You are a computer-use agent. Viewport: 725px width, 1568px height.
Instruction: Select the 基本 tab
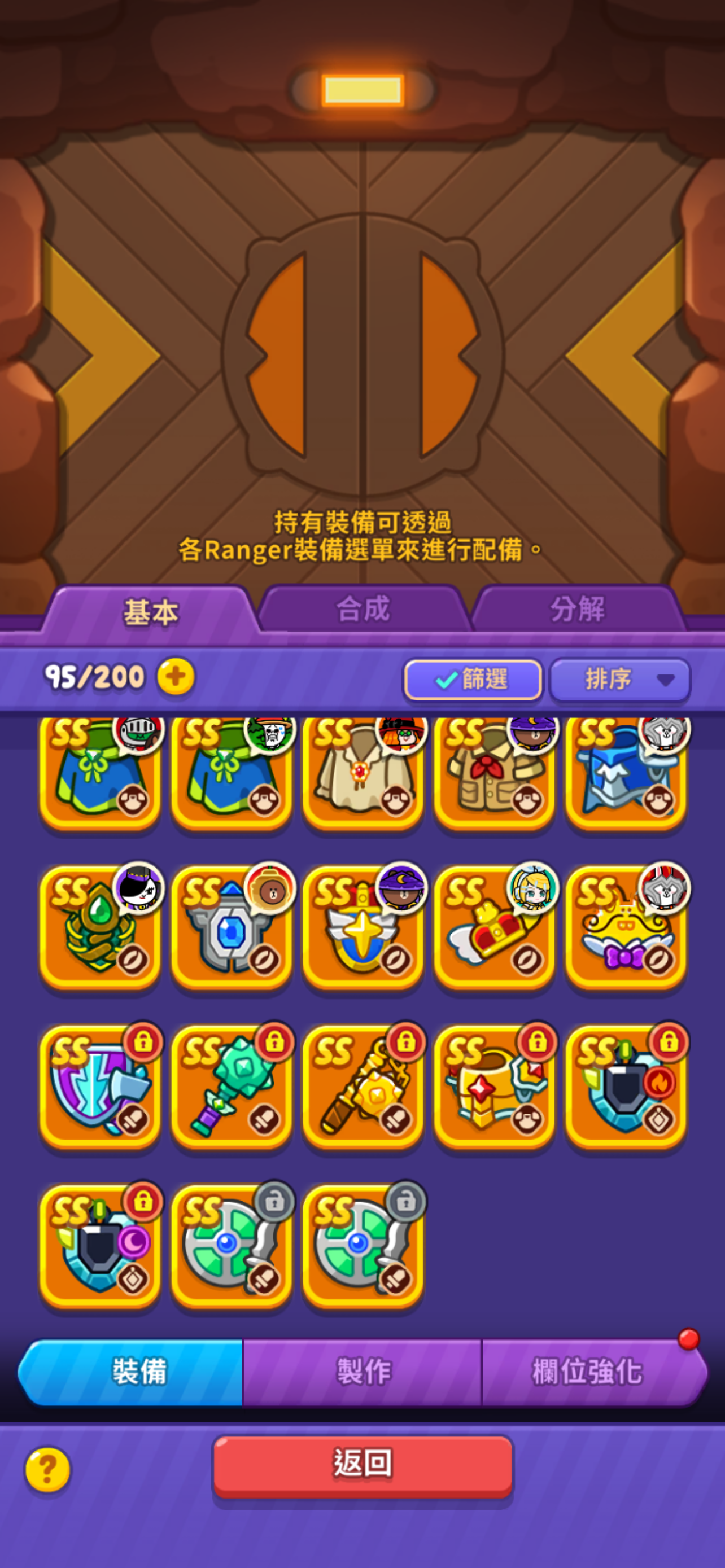coord(150,612)
